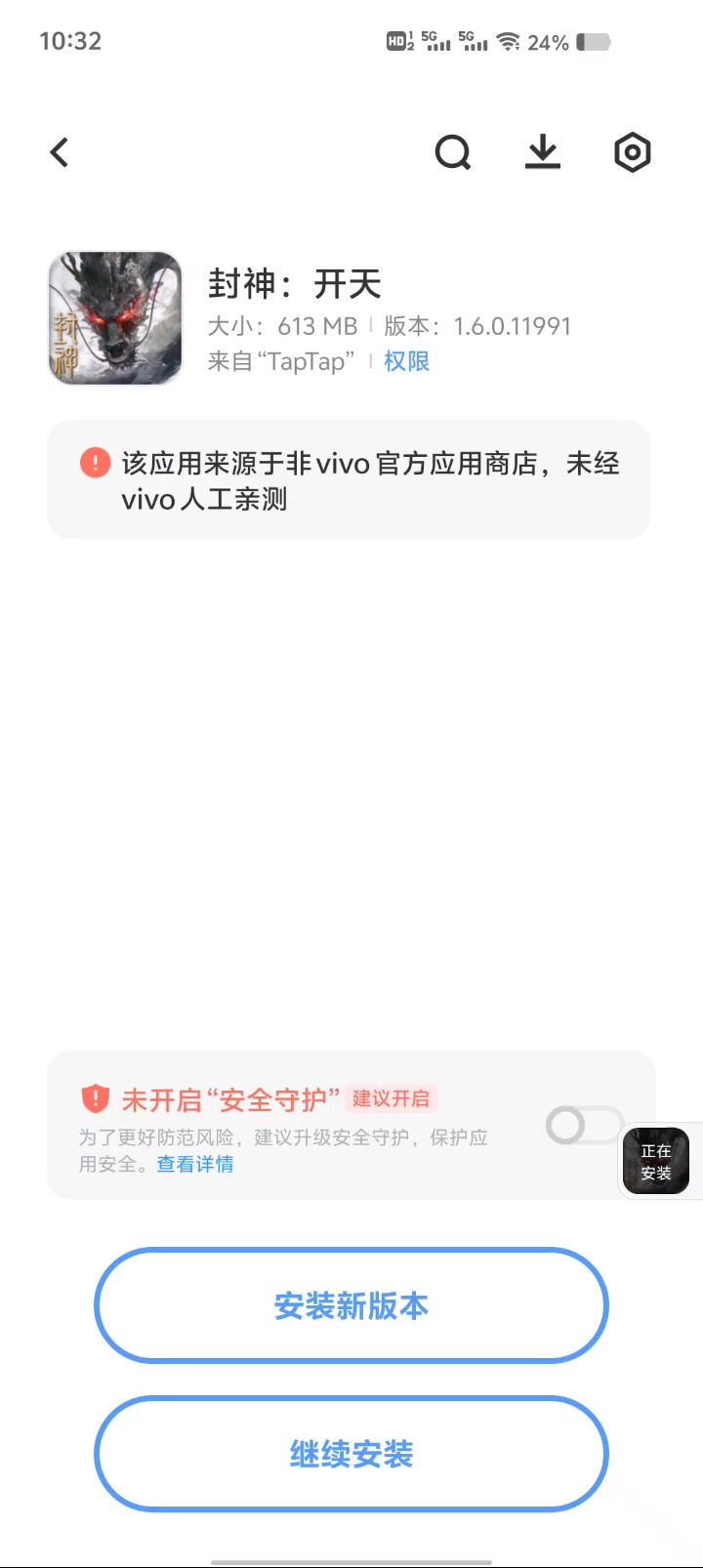Viewport: 703px width, 1568px height.
Task: Open the floating 正在安装 bubble
Action: [656, 1161]
